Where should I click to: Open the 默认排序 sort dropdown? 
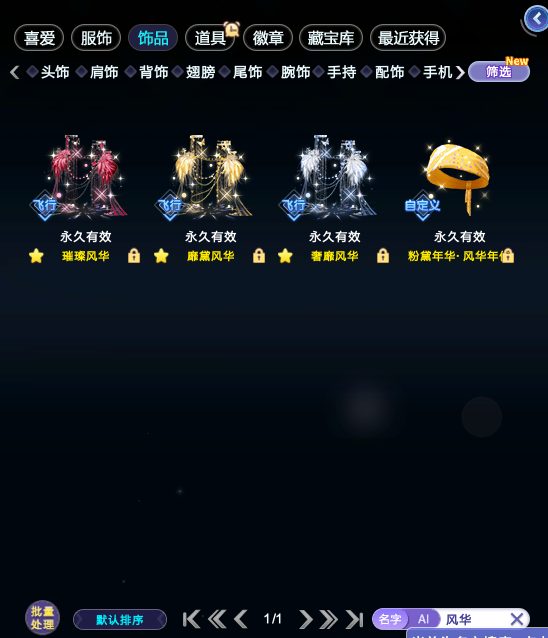tap(120, 620)
